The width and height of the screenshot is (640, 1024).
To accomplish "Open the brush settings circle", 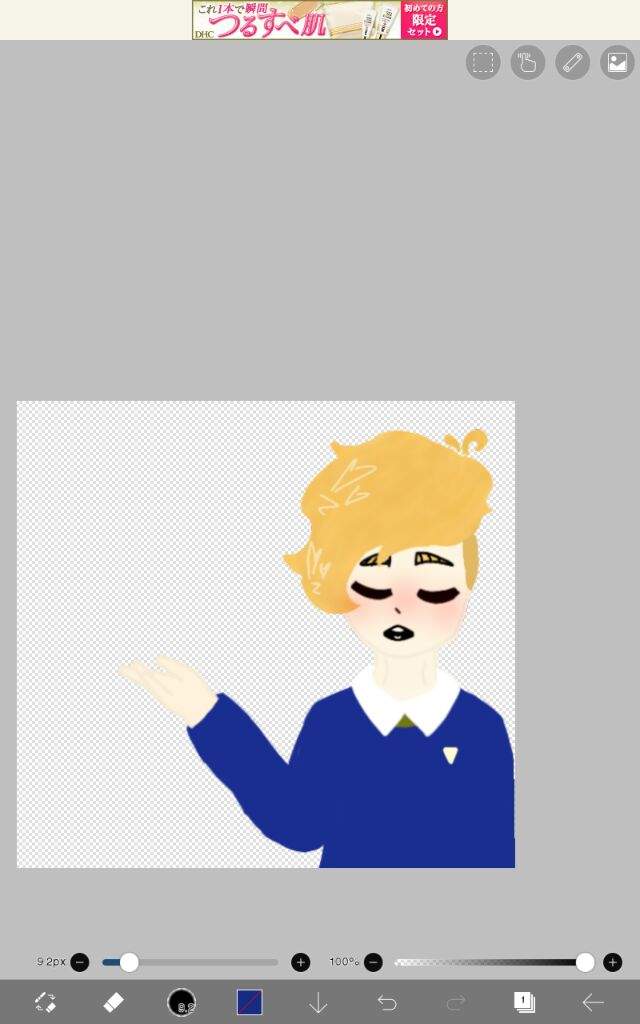I will click(181, 1002).
